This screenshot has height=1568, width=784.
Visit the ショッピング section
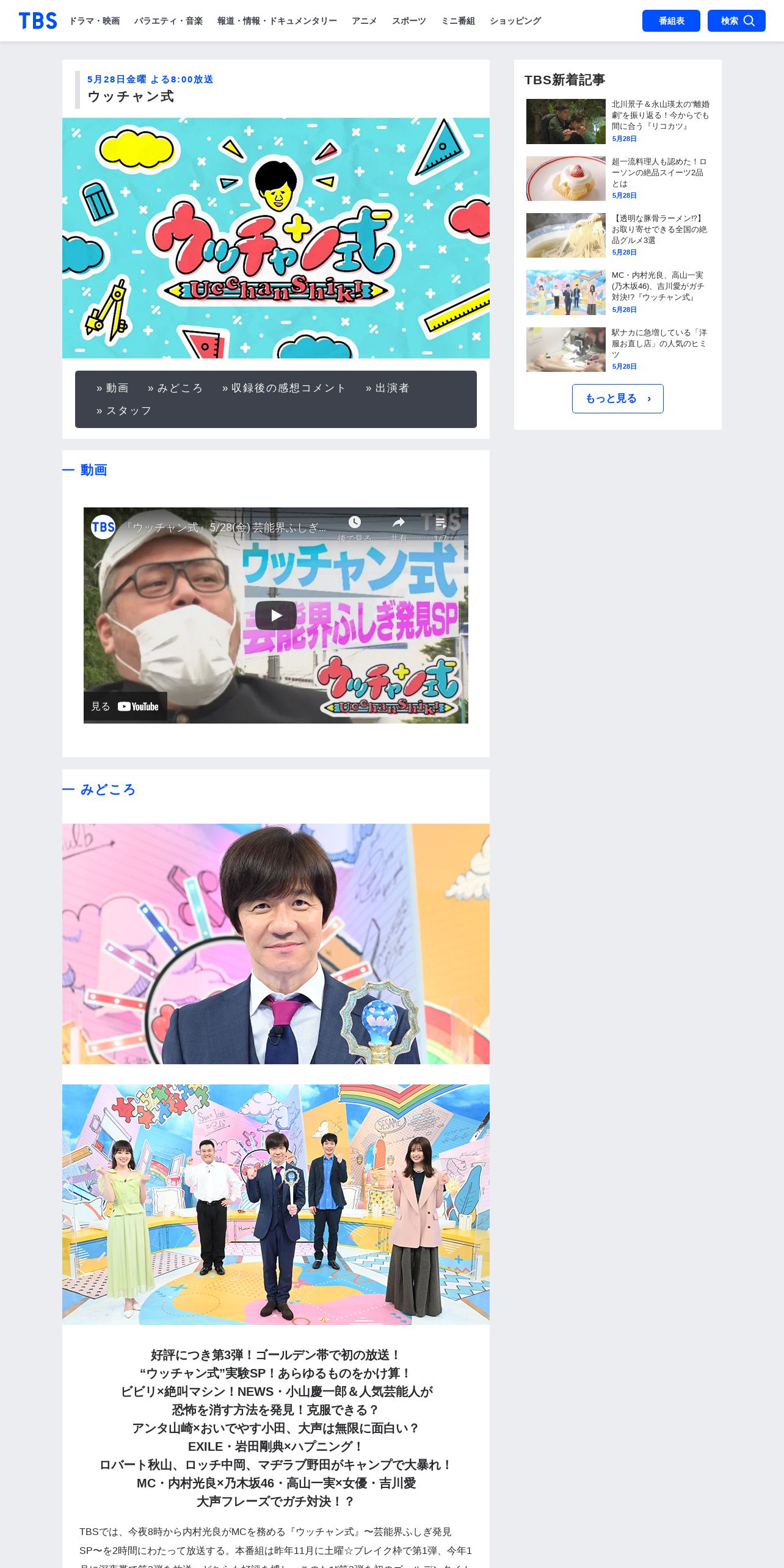pyautogui.click(x=515, y=21)
